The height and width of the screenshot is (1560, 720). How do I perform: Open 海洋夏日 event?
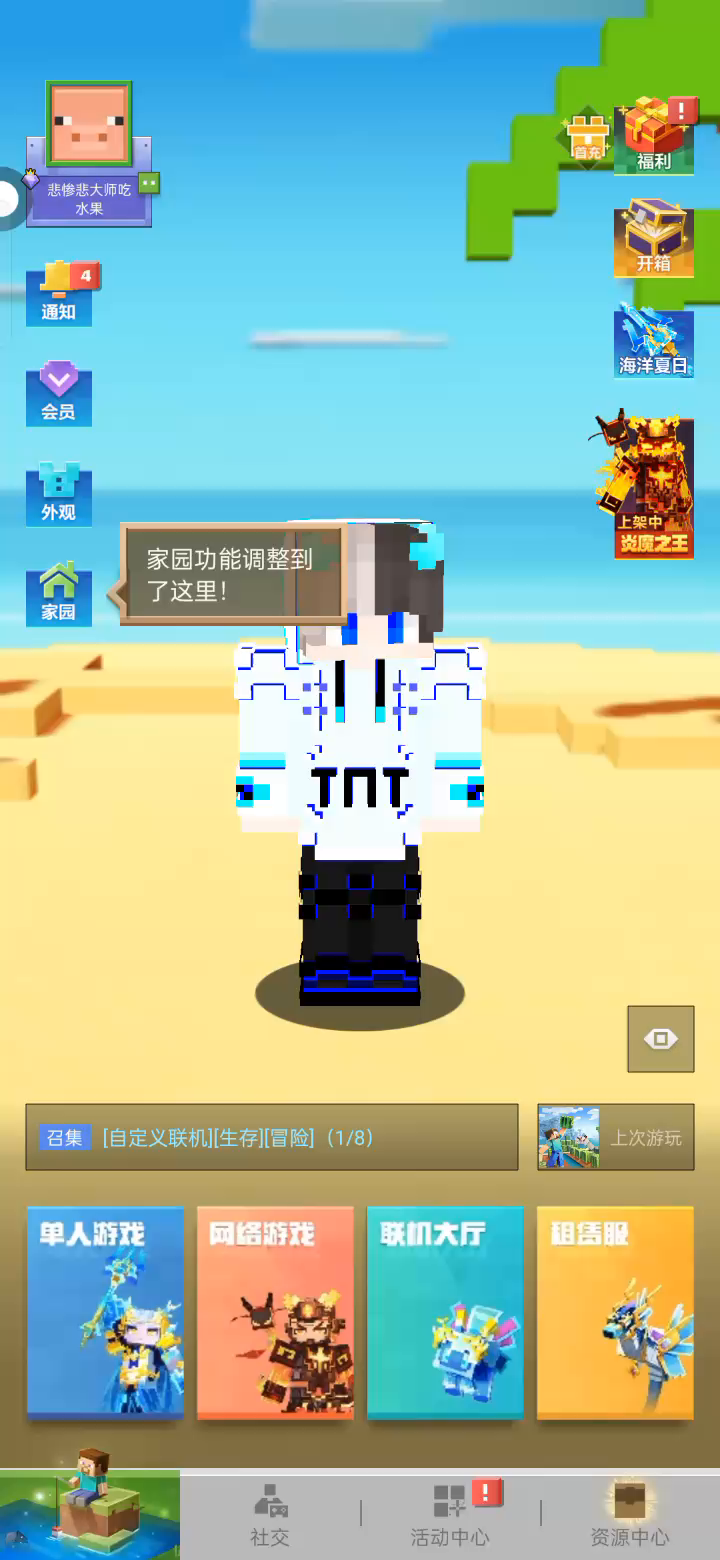tap(654, 341)
